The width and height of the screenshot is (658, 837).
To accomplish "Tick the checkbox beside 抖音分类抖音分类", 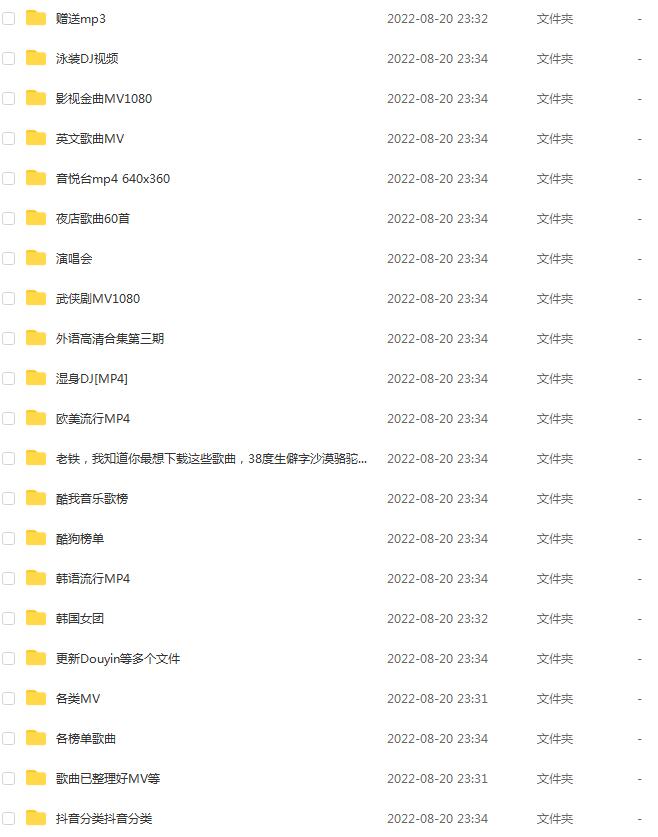I will (x=9, y=819).
